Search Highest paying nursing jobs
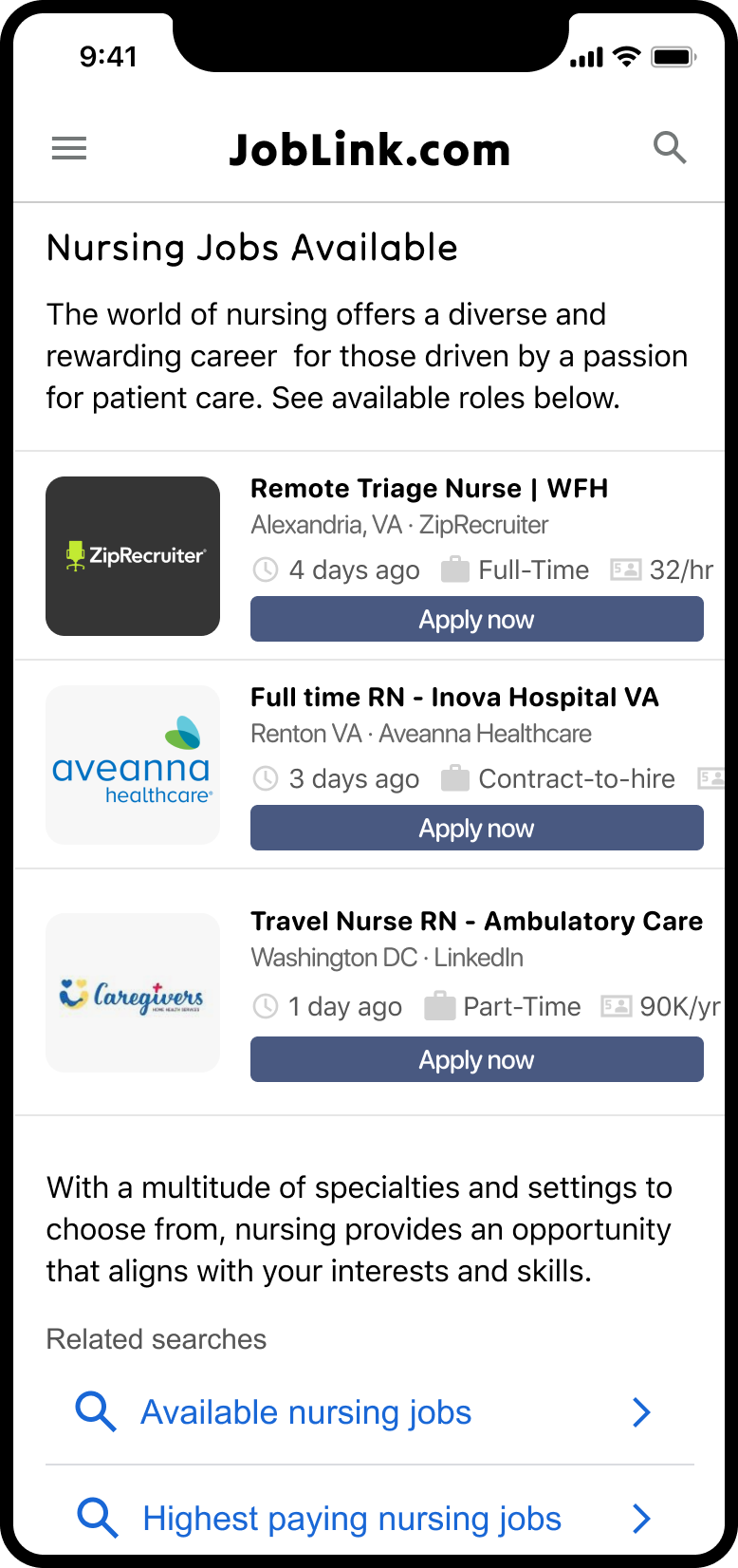Screen dimensions: 738x1568 point(369,1519)
